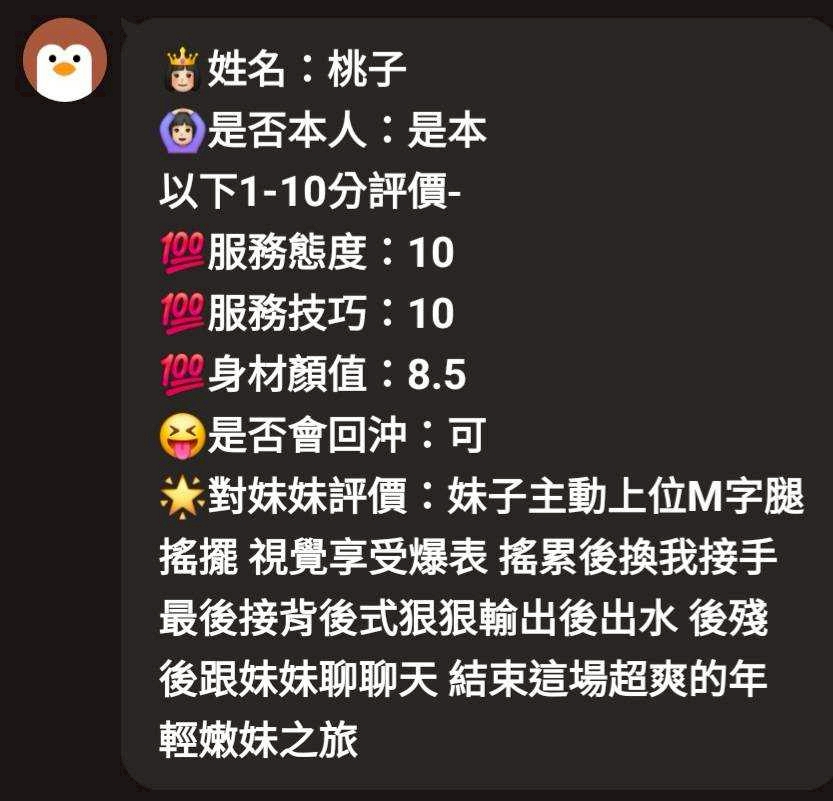
Task: Open the sender's penguin avatar profile
Action: 65,60
